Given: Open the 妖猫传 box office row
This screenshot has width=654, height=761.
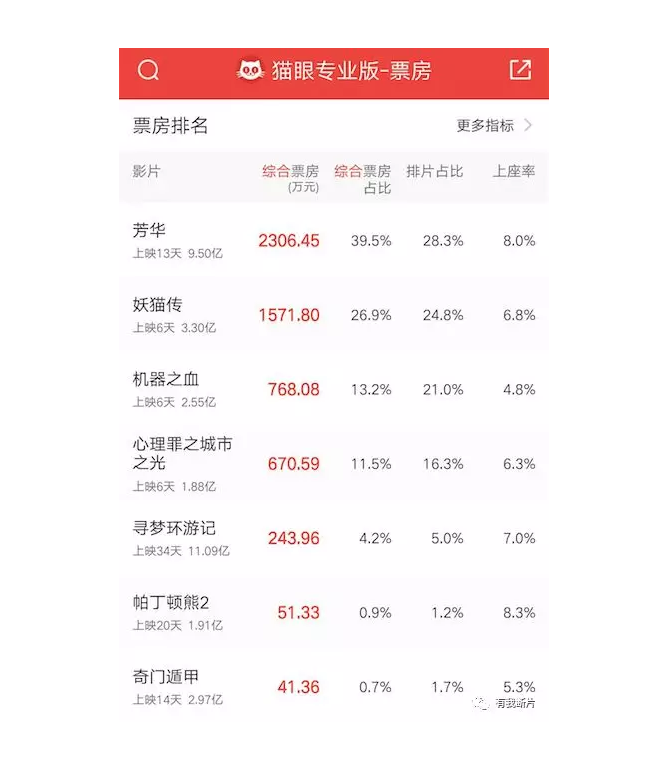Looking at the screenshot, I should (333, 314).
